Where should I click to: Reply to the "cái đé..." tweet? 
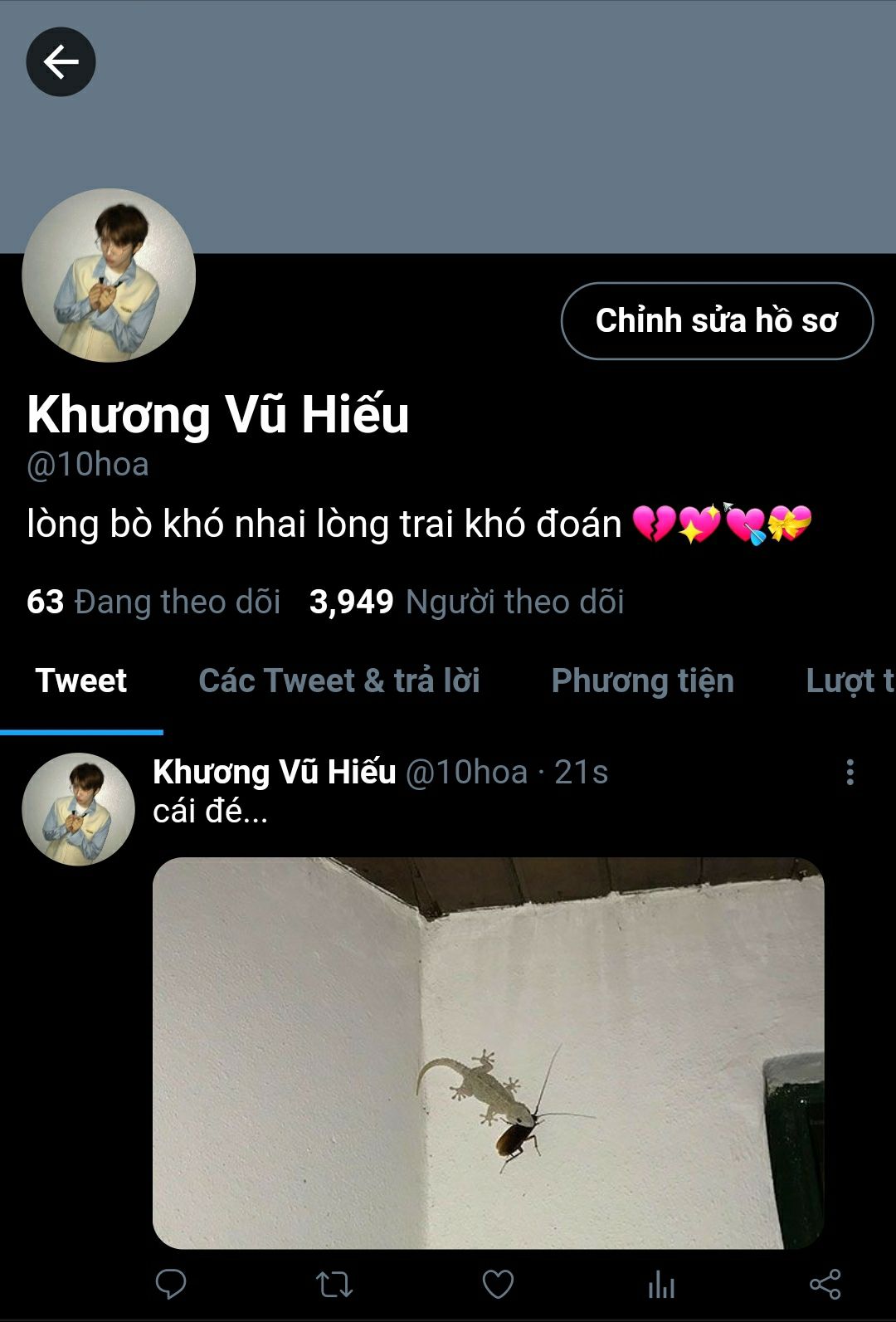click(x=171, y=1284)
